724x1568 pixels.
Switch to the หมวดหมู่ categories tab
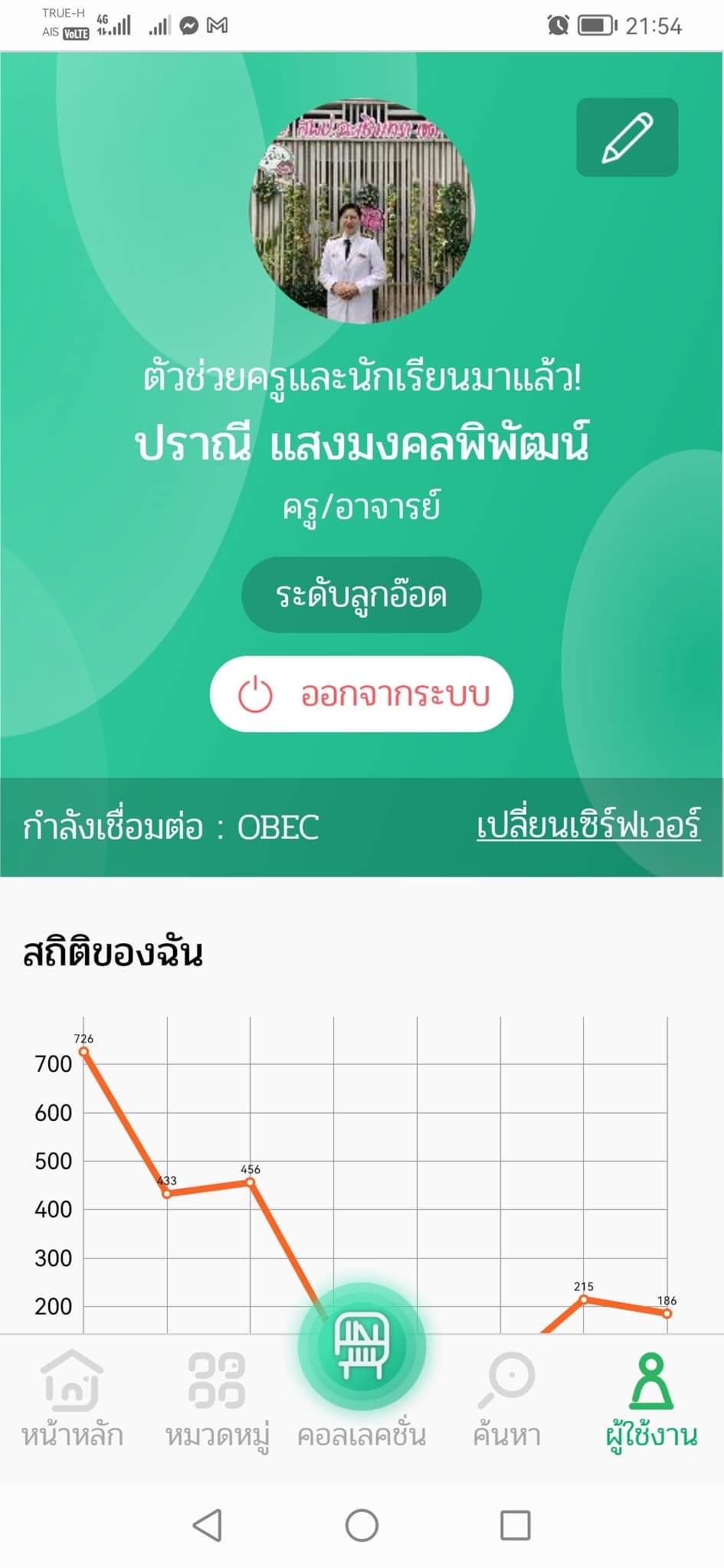tap(217, 1398)
